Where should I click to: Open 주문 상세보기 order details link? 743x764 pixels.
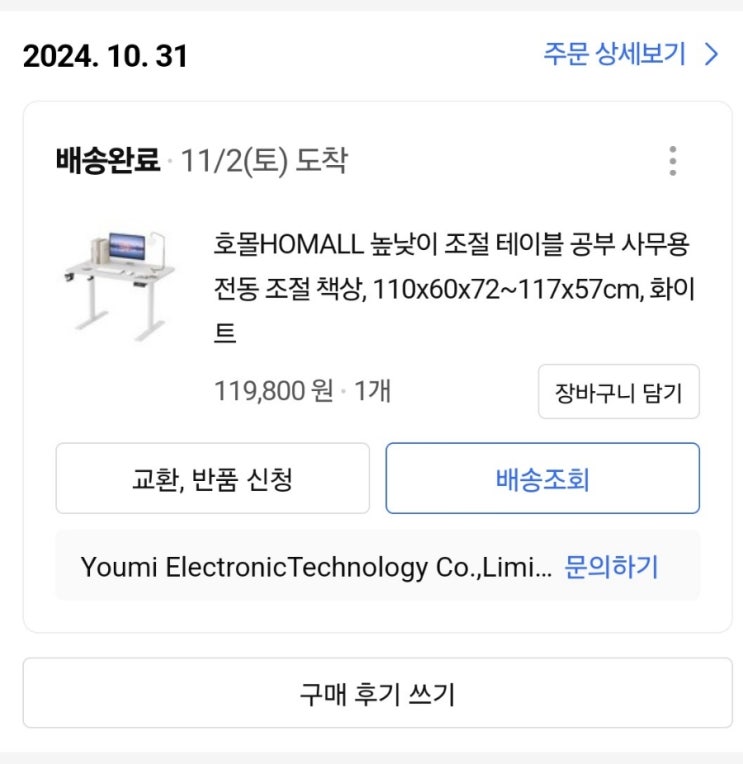(x=631, y=54)
